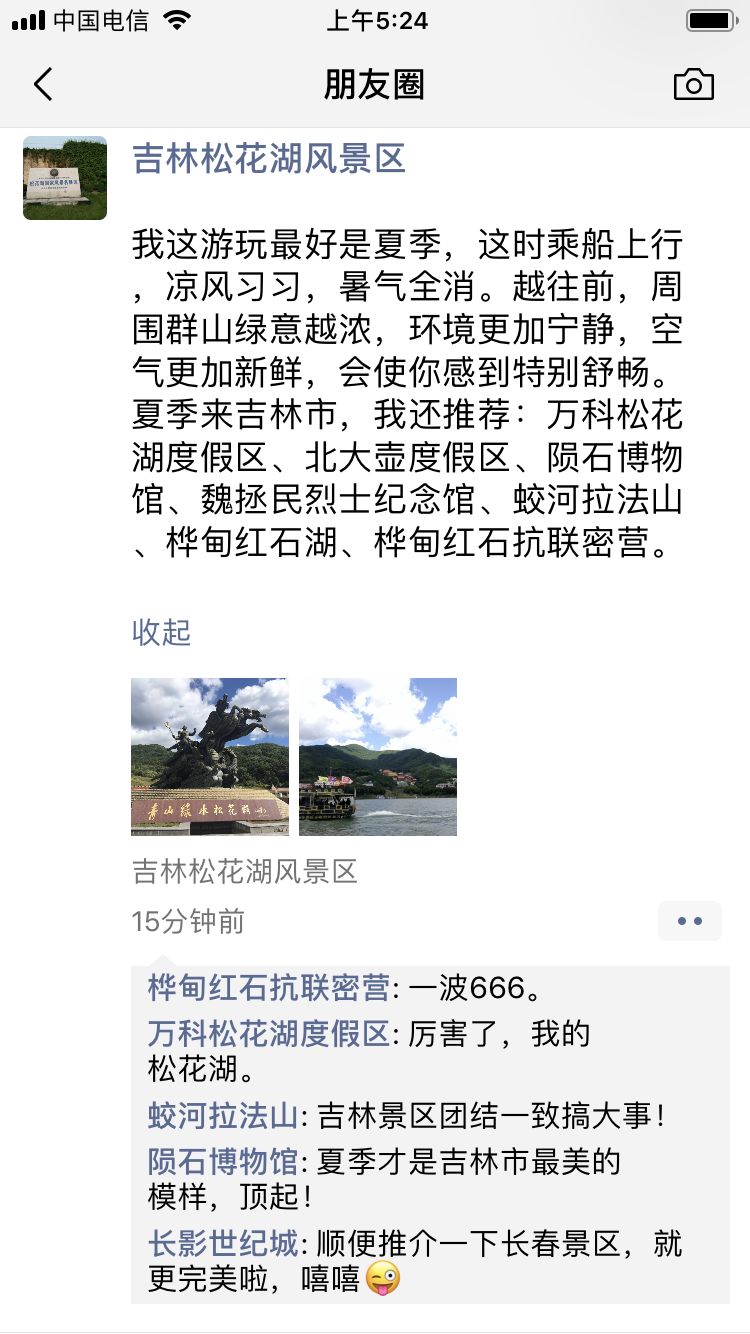Open 吉林松花湖风景区 profile avatar
Viewport: 750px width, 1334px height.
tap(65, 178)
